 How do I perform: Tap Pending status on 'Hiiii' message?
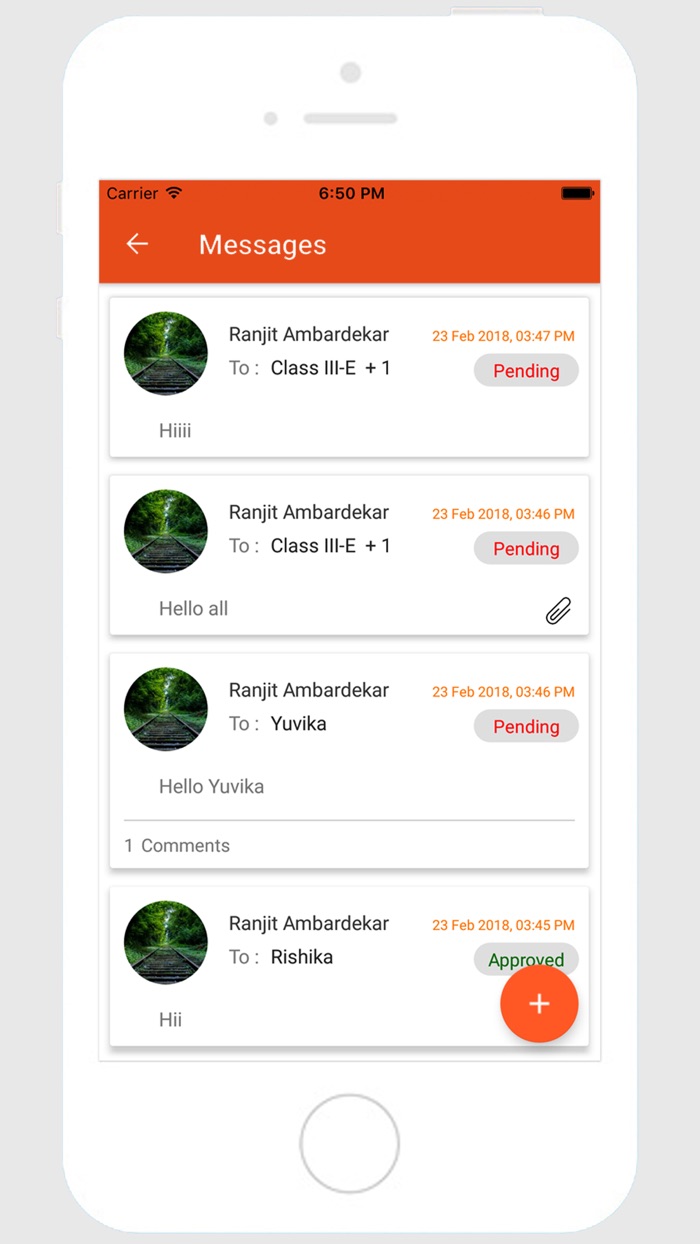[x=526, y=371]
